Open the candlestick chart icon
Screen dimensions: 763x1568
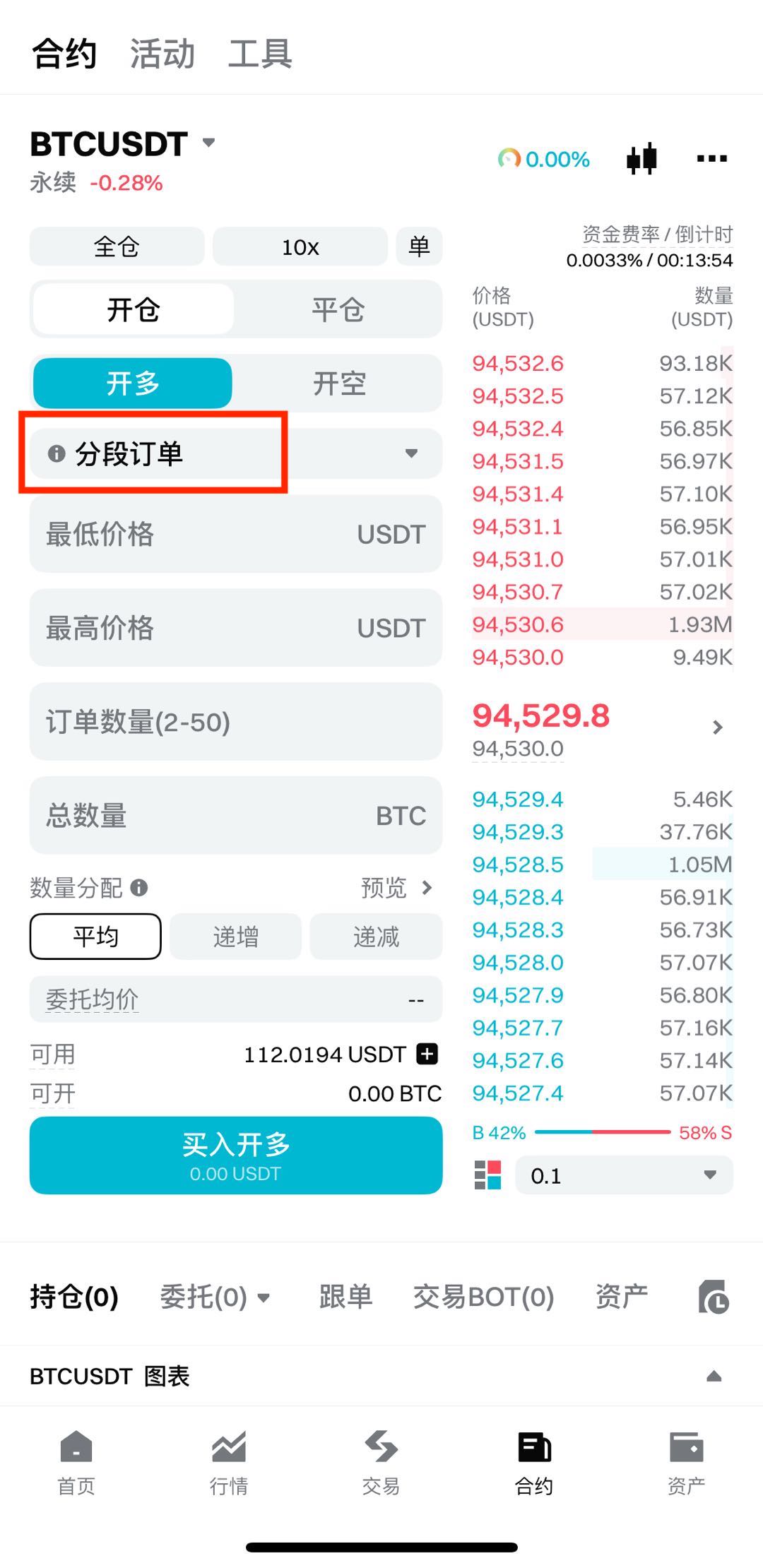tap(641, 159)
